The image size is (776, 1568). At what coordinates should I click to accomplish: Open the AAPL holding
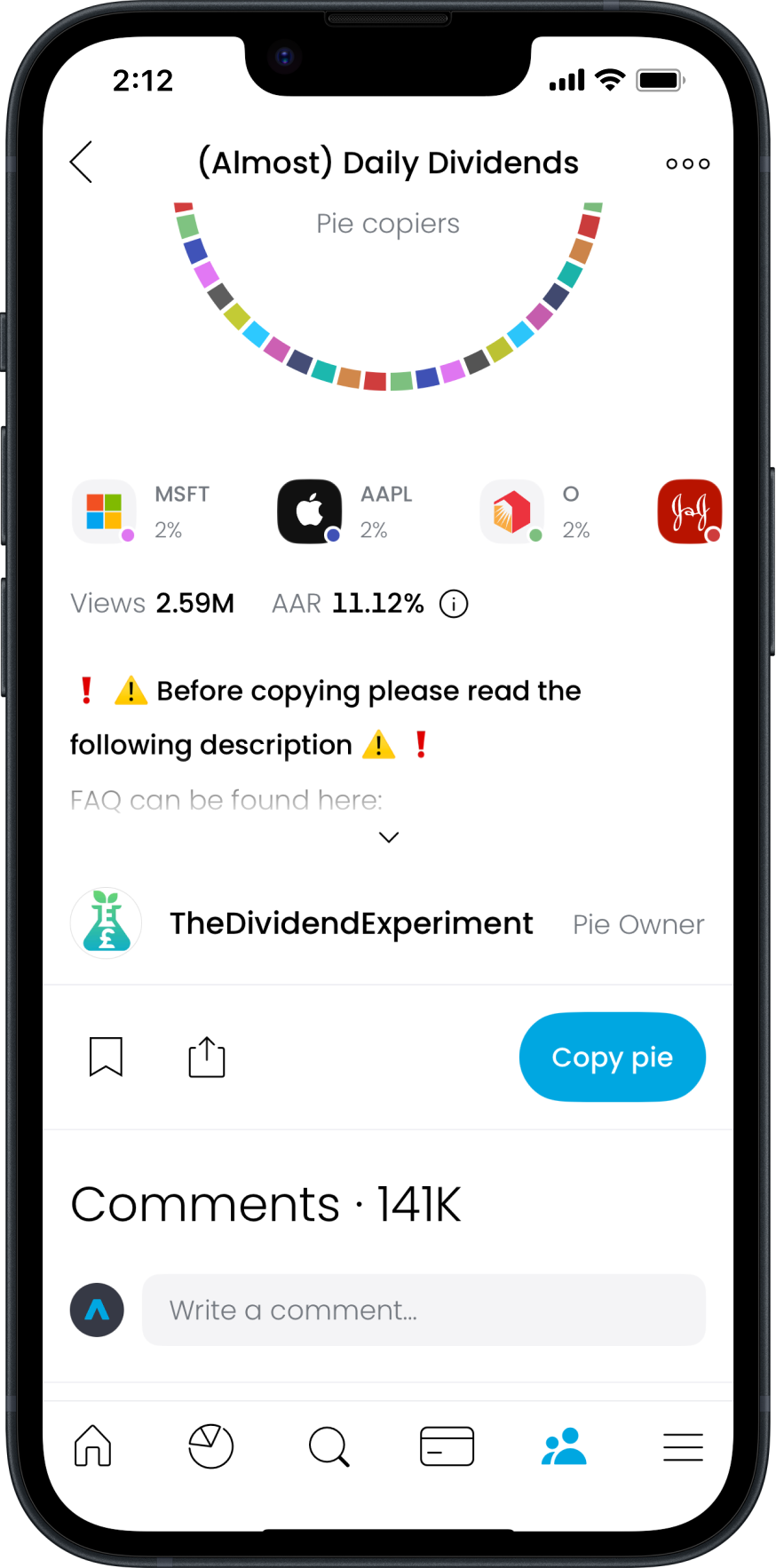[x=310, y=512]
